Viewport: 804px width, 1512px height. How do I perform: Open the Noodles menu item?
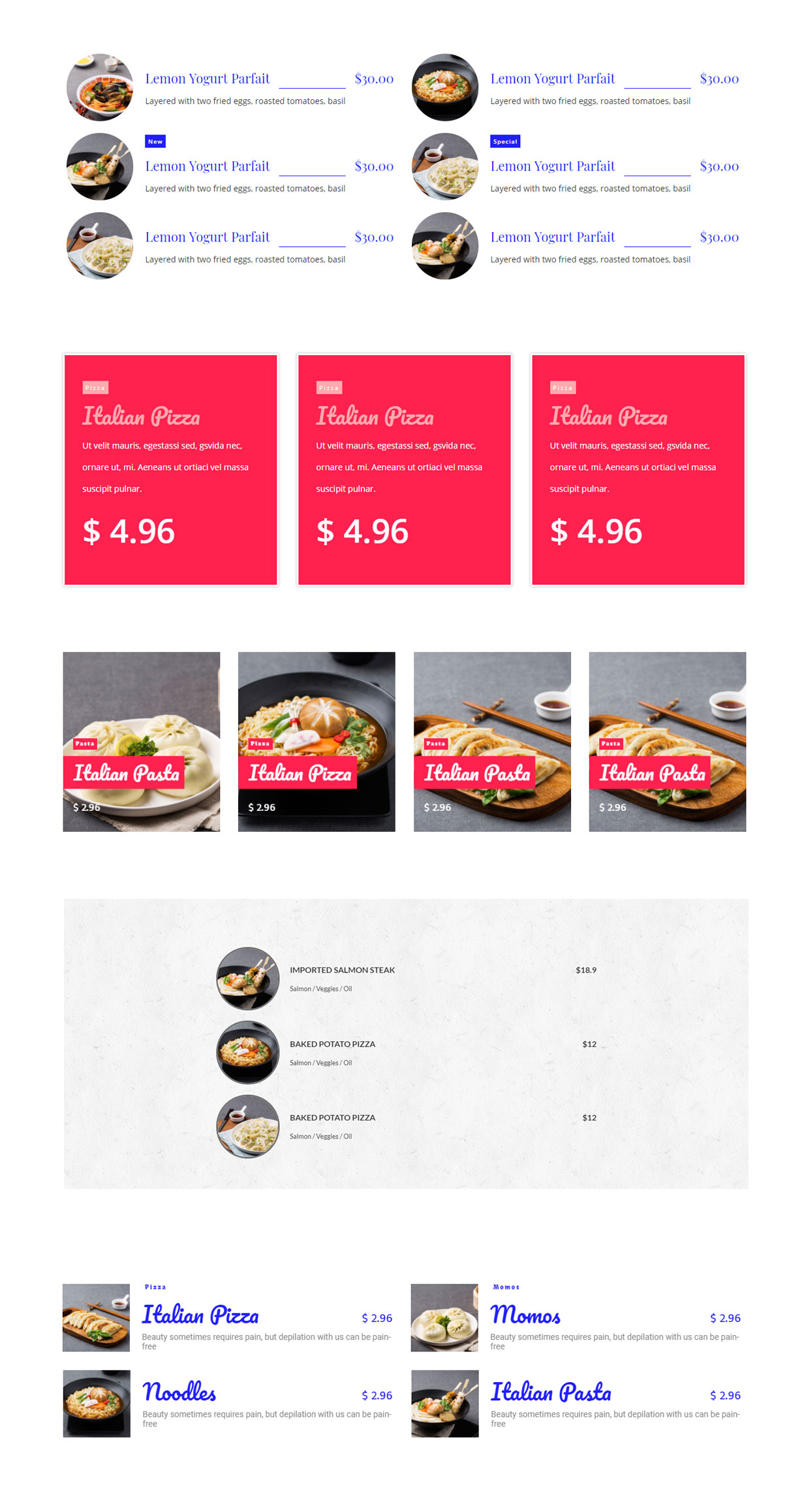tap(179, 1392)
